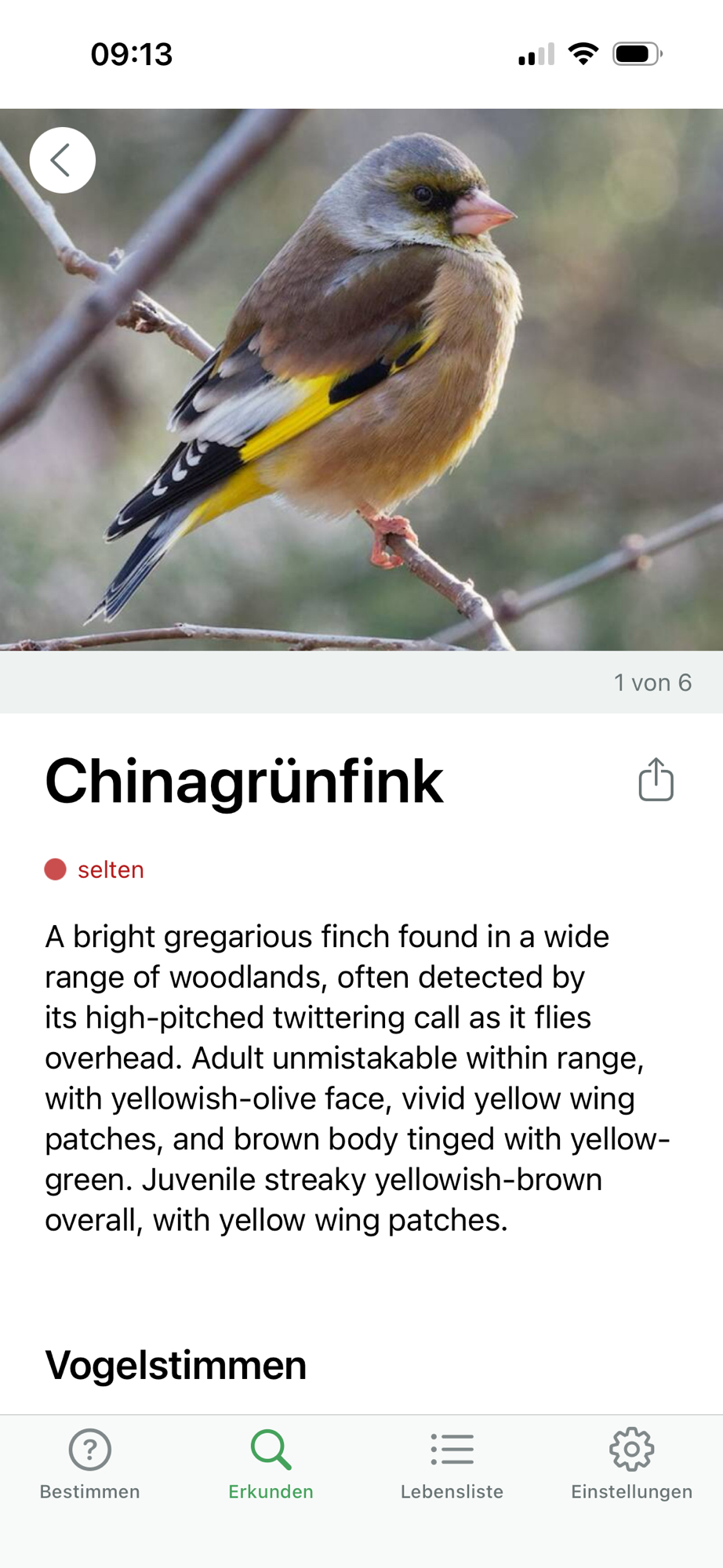The width and height of the screenshot is (723, 1568).
Task: Open the Einstellungen tab
Action: point(631,1463)
